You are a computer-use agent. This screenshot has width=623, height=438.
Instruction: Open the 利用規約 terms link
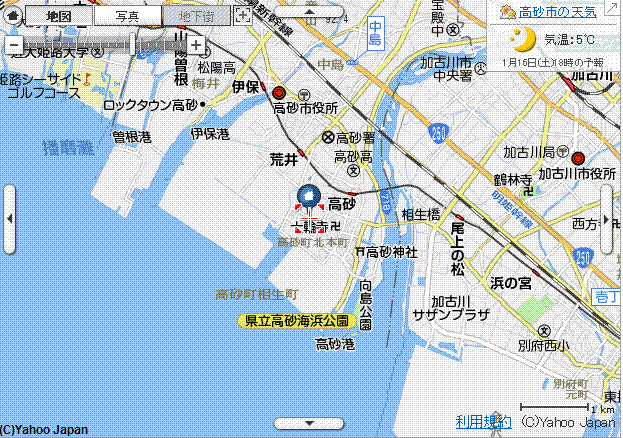[x=483, y=422]
